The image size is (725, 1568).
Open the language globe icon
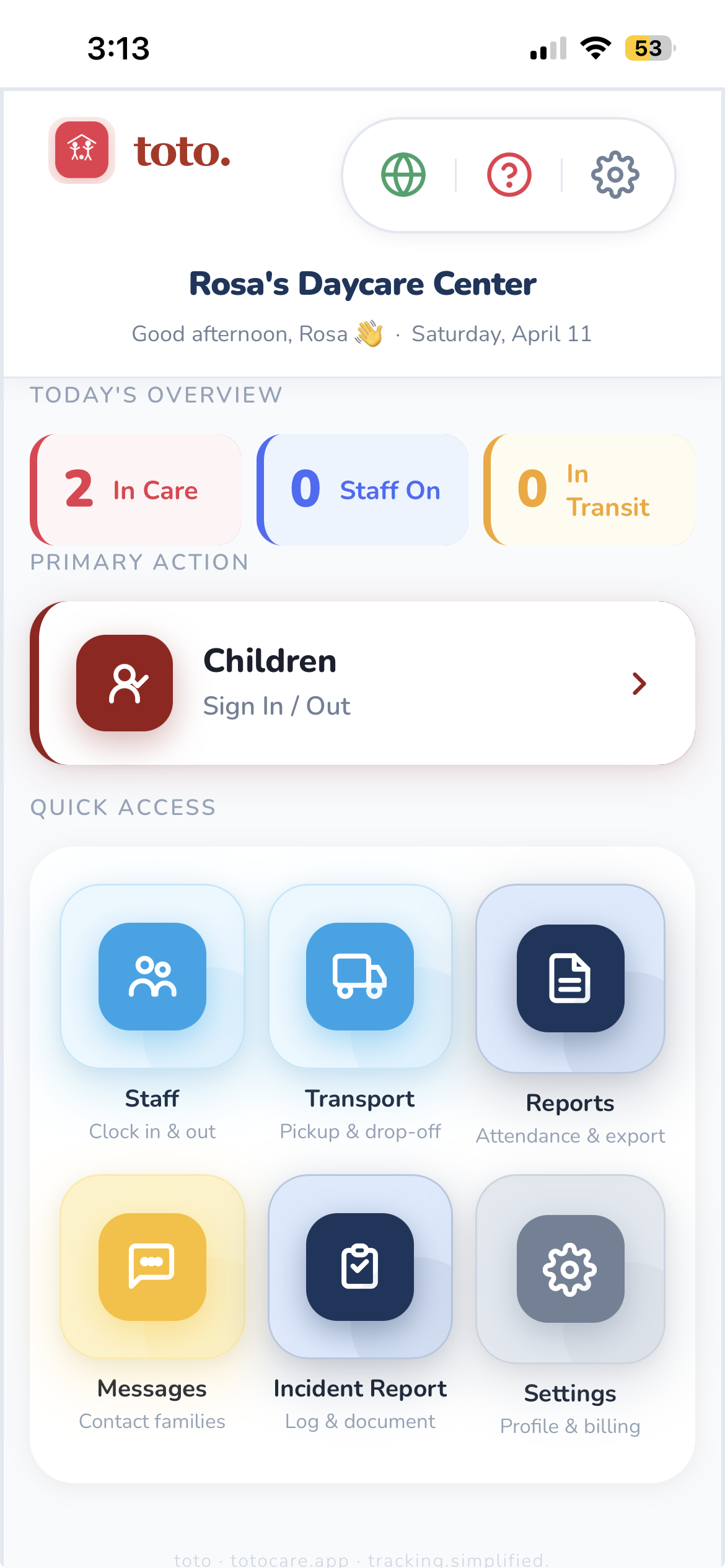click(403, 175)
